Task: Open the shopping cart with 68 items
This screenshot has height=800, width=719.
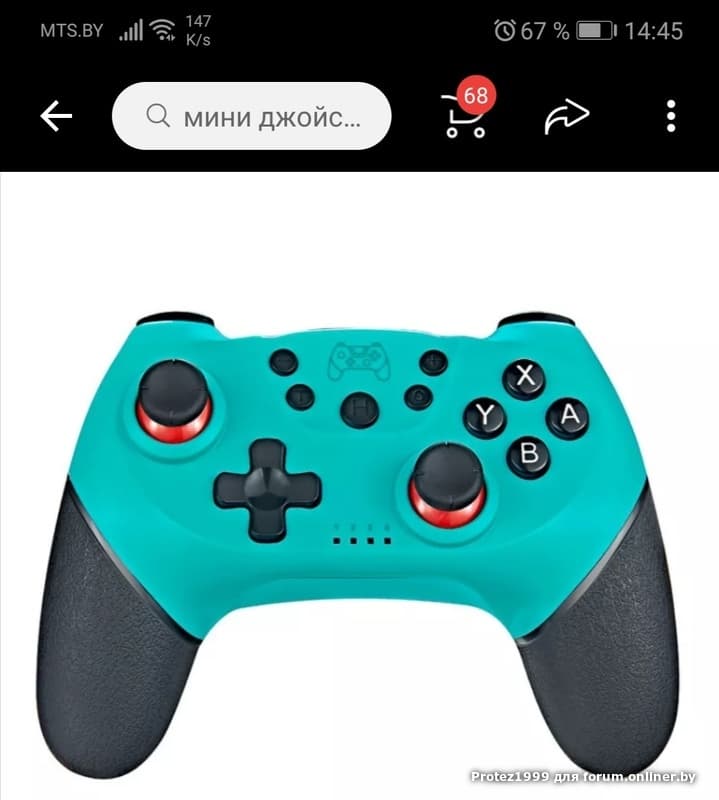Action: (x=465, y=115)
